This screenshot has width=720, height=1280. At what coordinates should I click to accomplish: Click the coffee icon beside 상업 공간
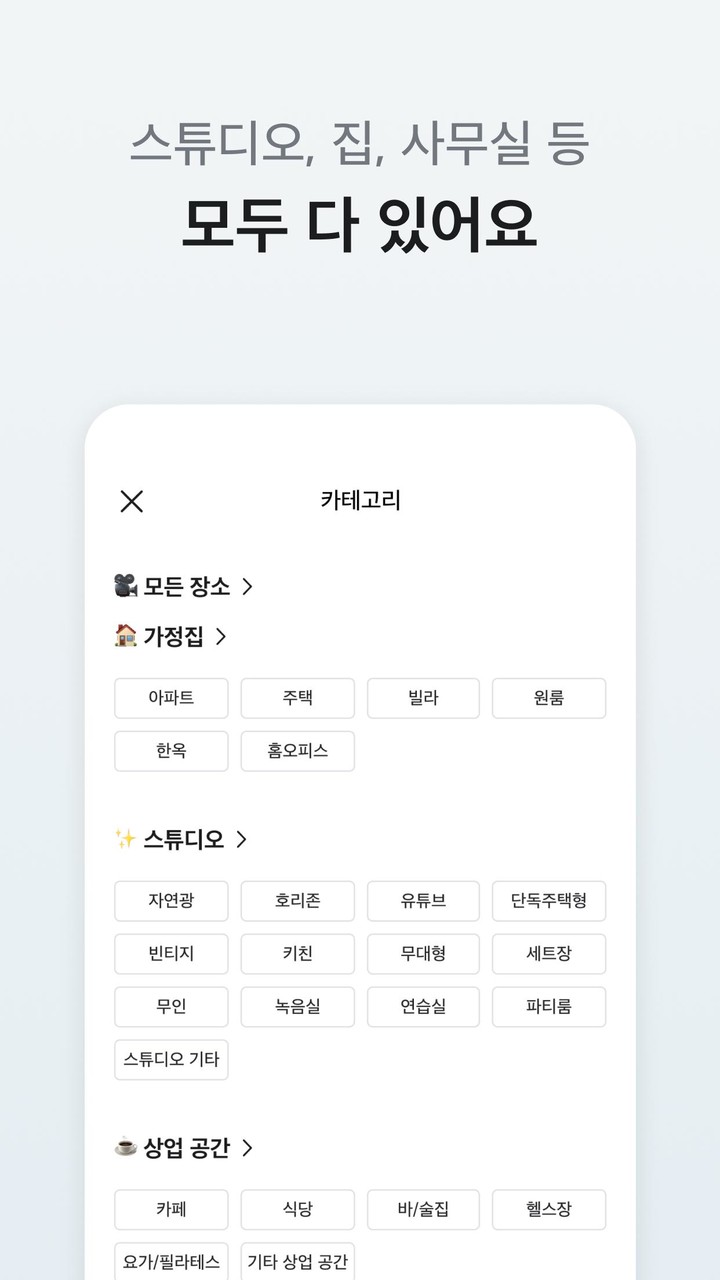[x=124, y=1148]
